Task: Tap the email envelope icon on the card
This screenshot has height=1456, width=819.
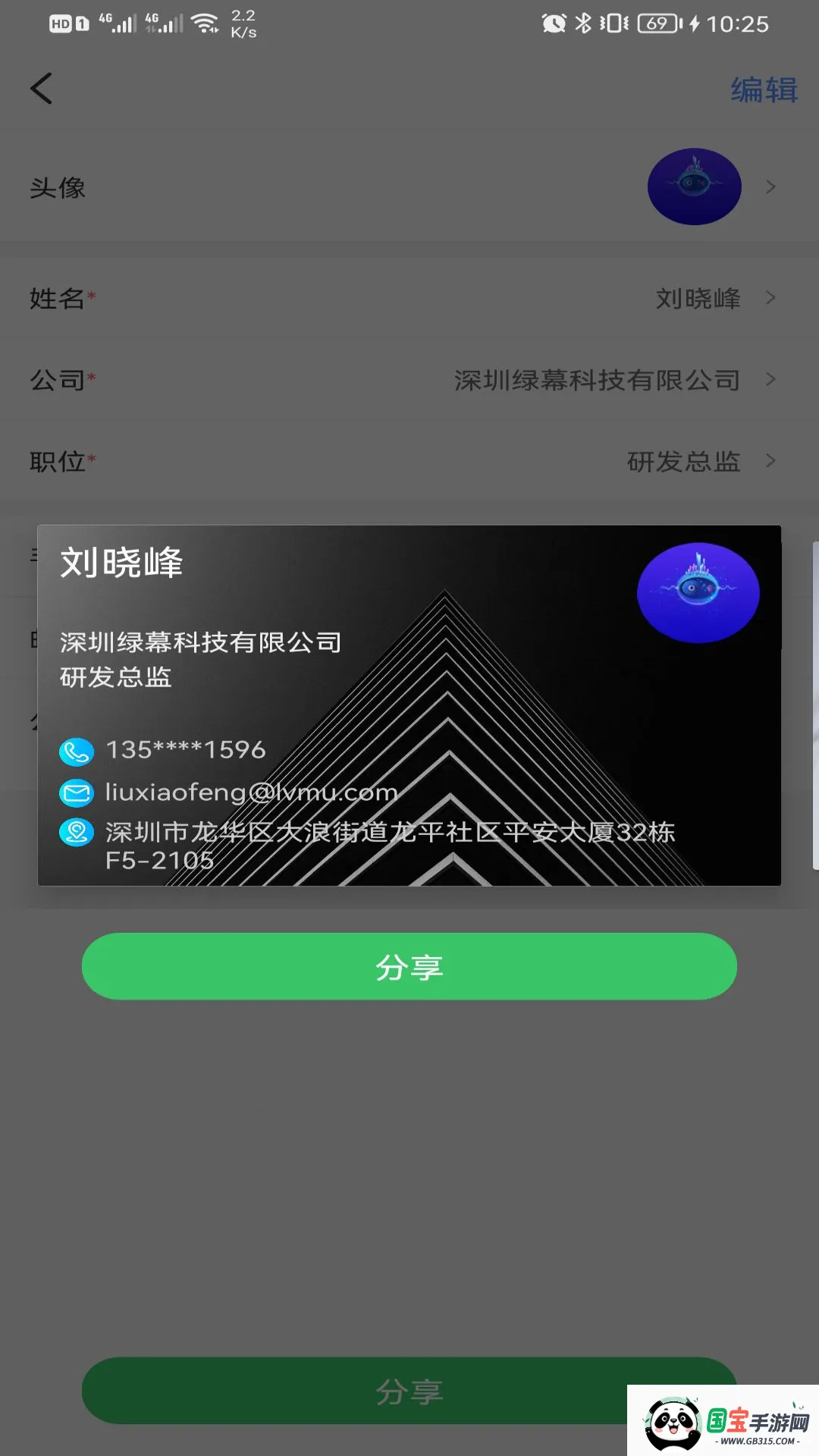Action: click(75, 793)
